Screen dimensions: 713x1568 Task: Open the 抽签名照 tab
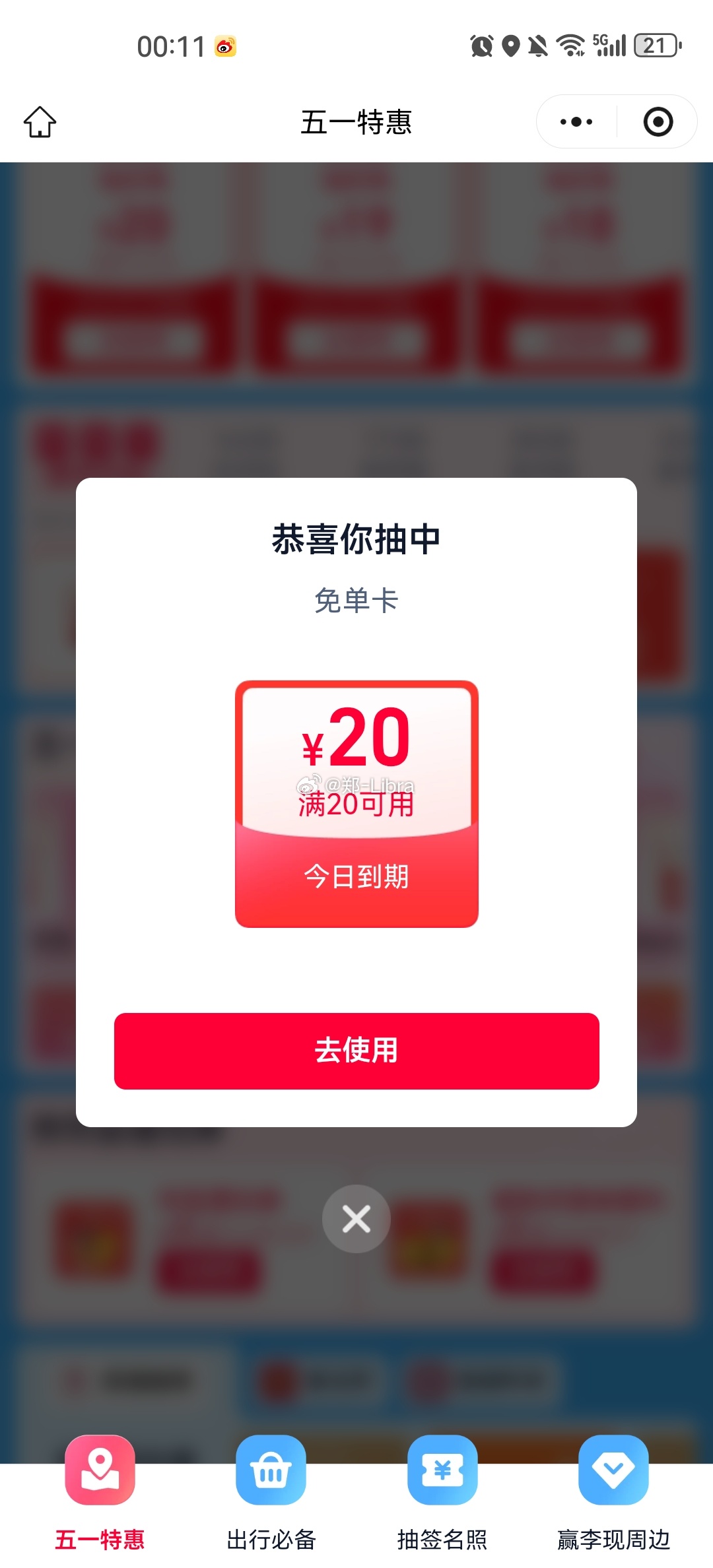tap(442, 1493)
